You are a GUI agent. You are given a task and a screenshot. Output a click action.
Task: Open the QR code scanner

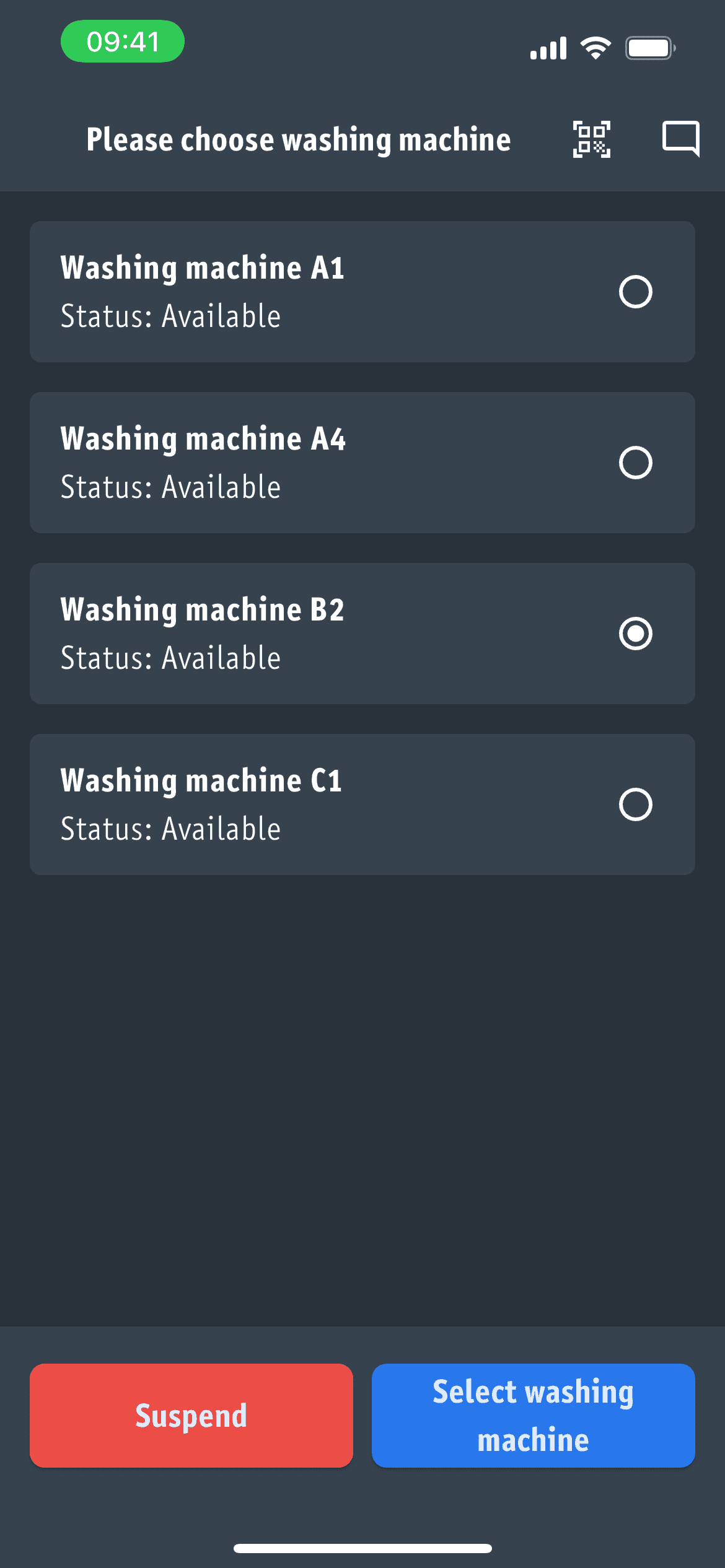[591, 139]
